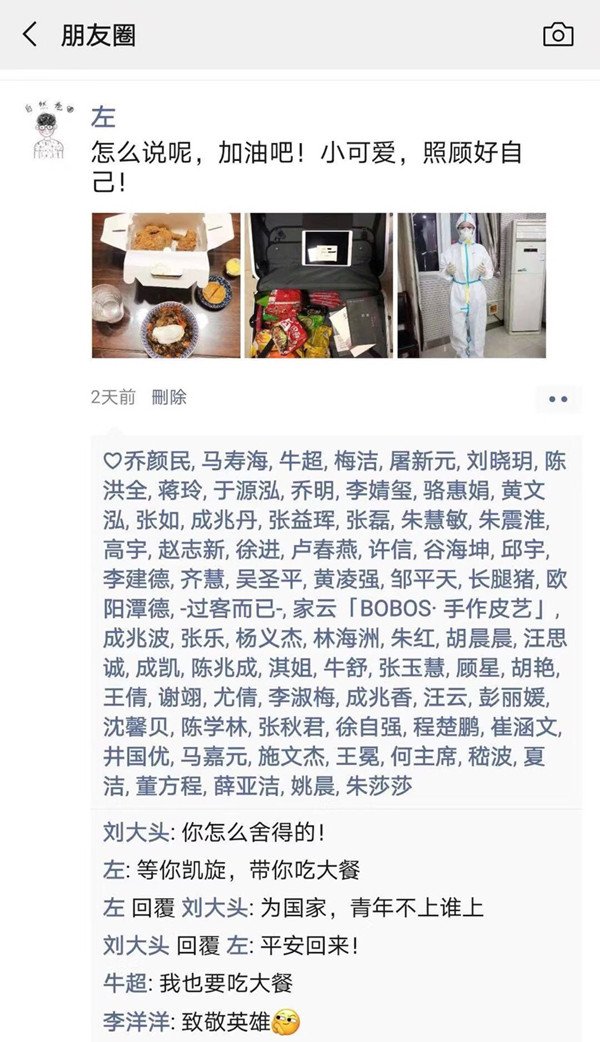
Task: Go back from 朋友圈
Action: tap(30, 36)
